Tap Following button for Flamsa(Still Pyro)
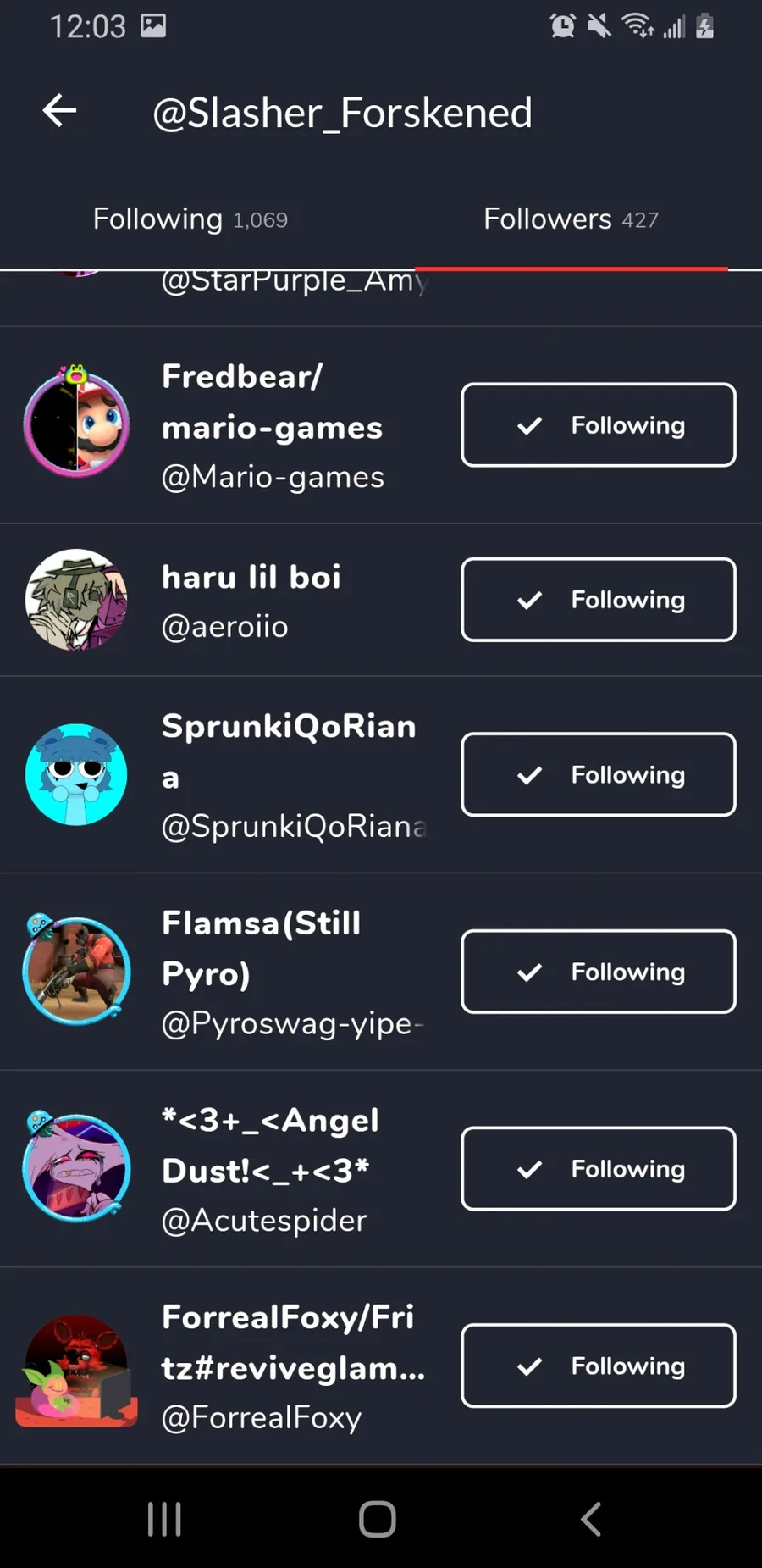The image size is (762, 1568). tap(598, 972)
